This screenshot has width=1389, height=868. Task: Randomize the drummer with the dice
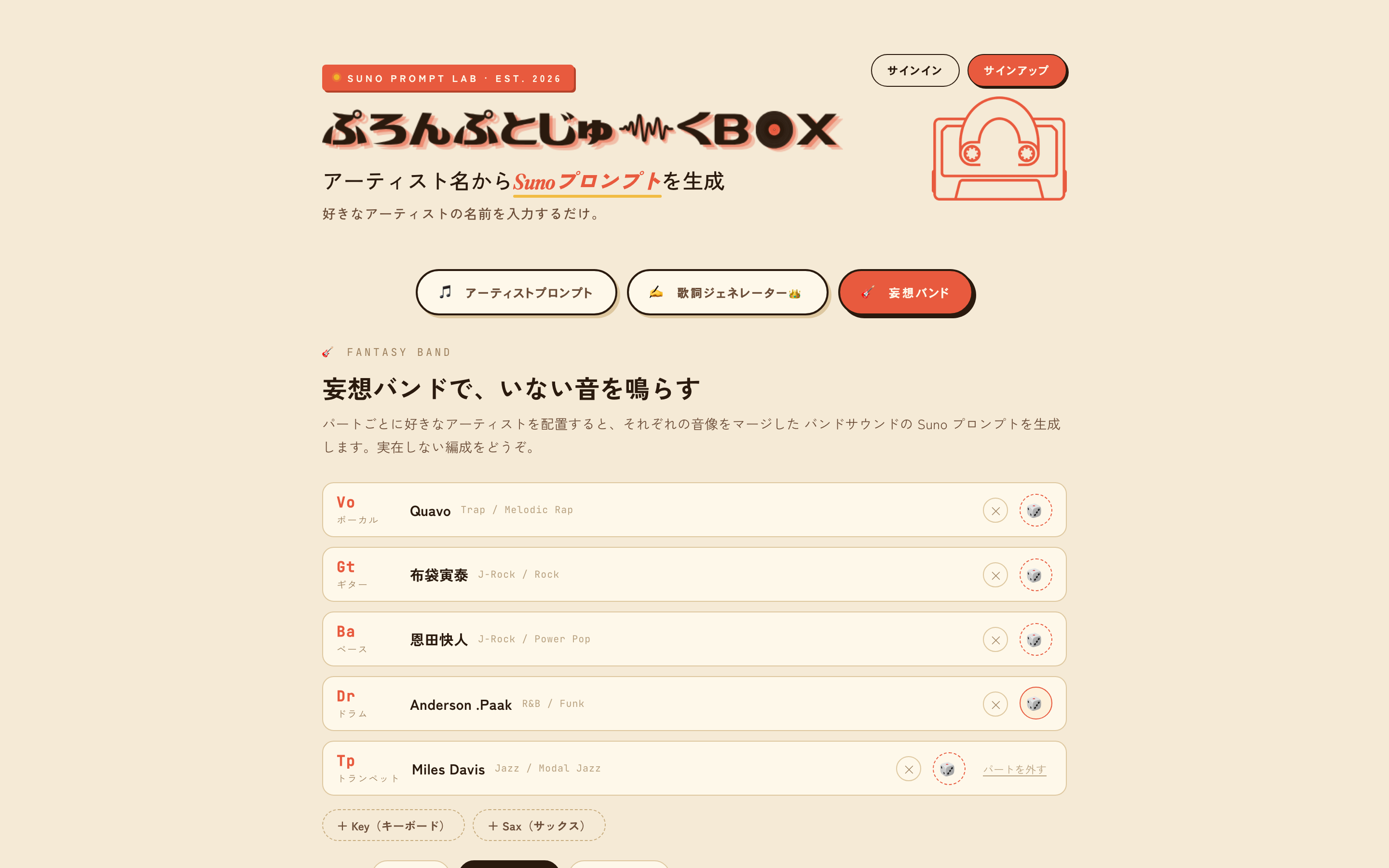1035,704
